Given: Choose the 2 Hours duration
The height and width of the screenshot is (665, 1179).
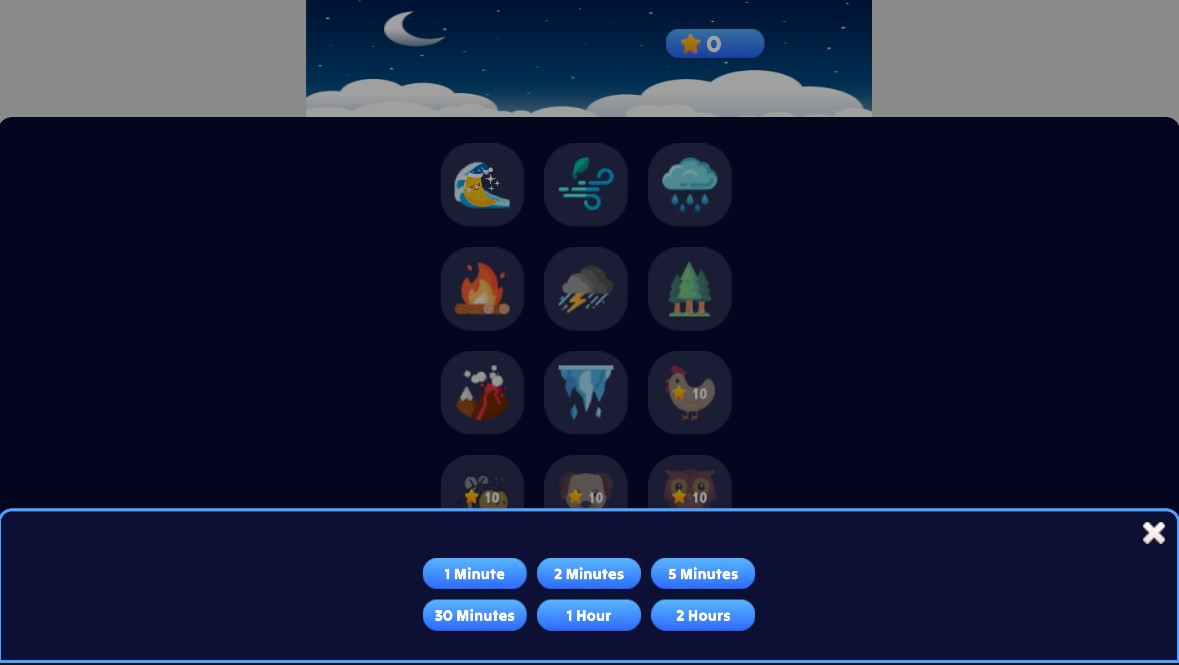Looking at the screenshot, I should [x=702, y=615].
